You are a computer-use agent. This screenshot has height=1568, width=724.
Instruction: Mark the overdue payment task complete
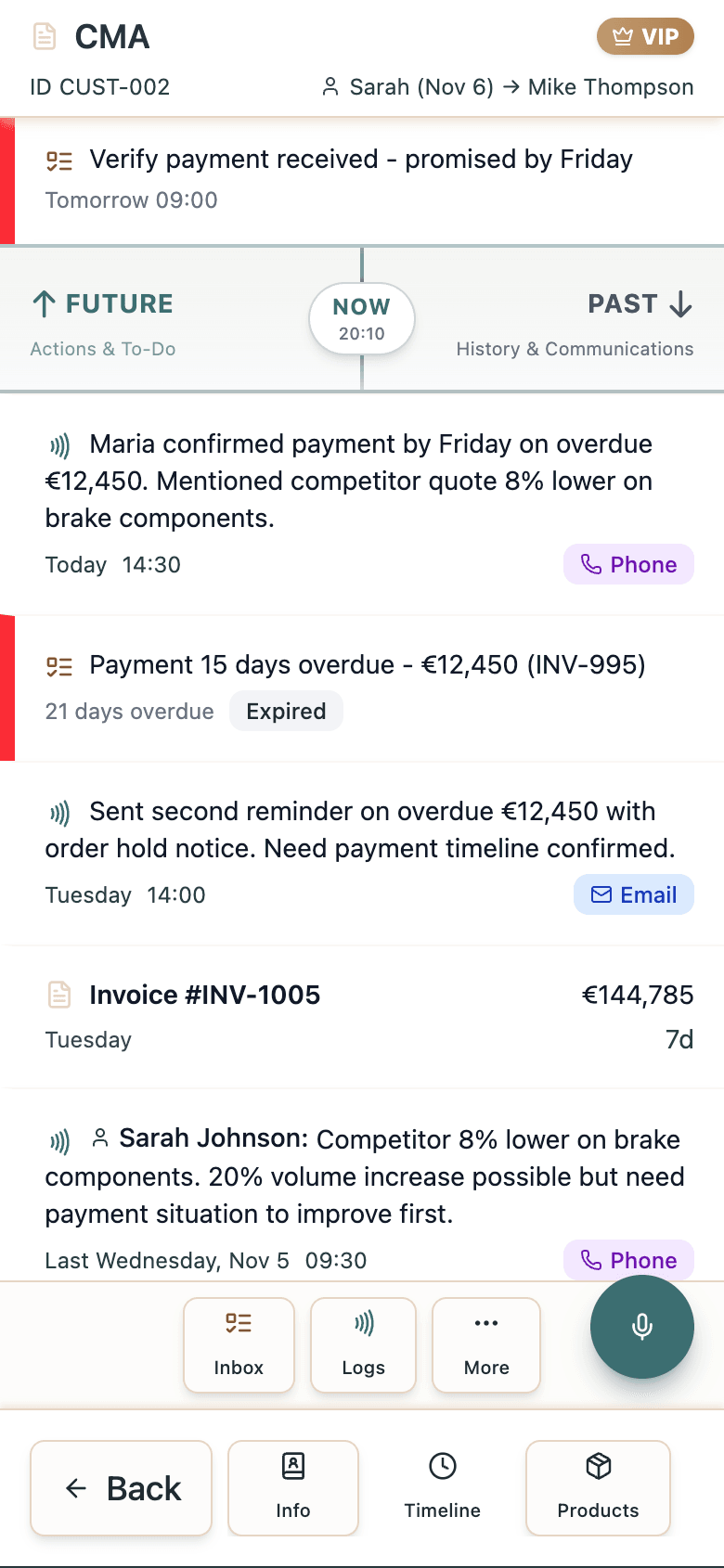[x=59, y=664]
